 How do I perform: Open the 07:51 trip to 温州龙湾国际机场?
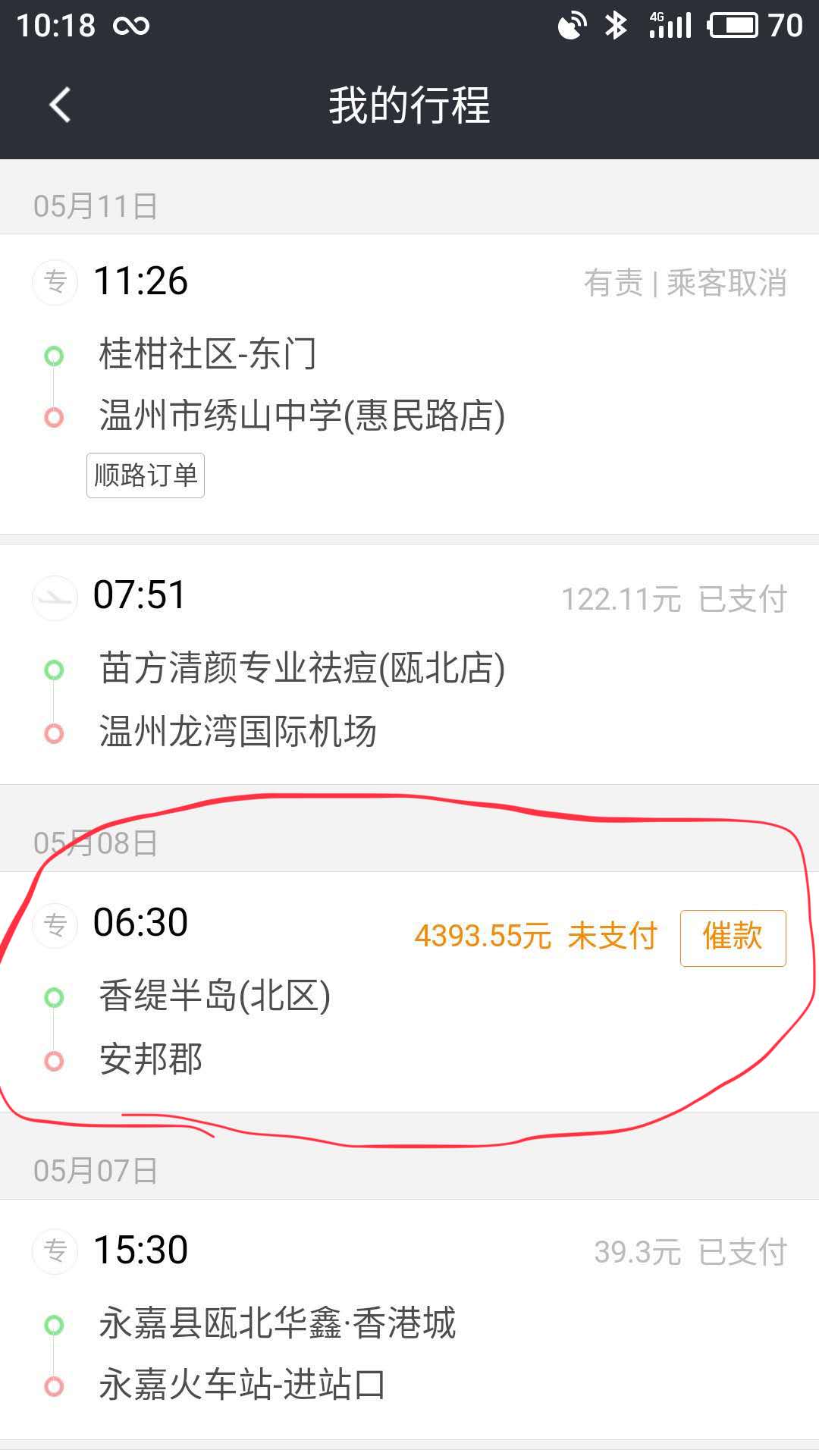409,664
